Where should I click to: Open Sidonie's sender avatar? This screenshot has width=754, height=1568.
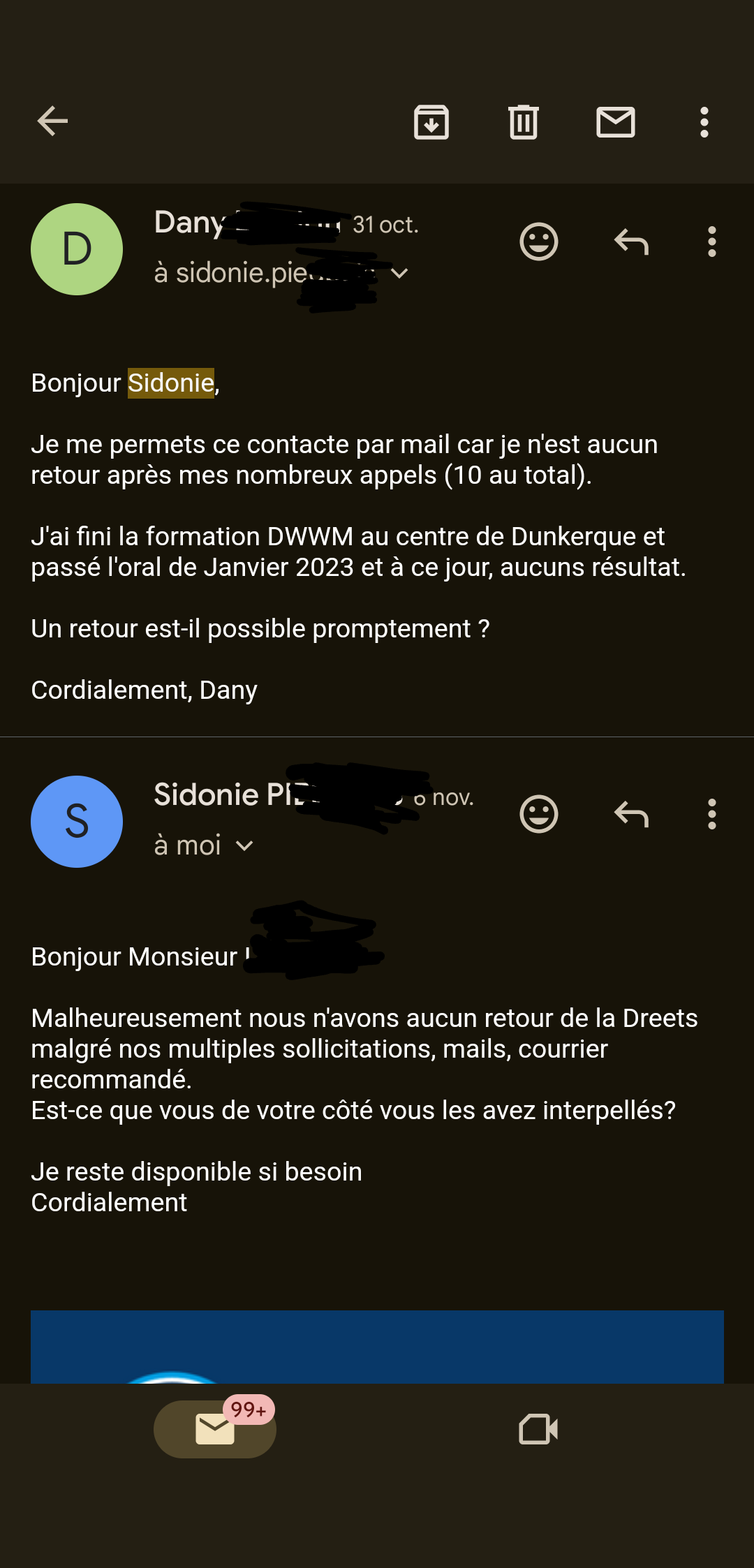[77, 822]
